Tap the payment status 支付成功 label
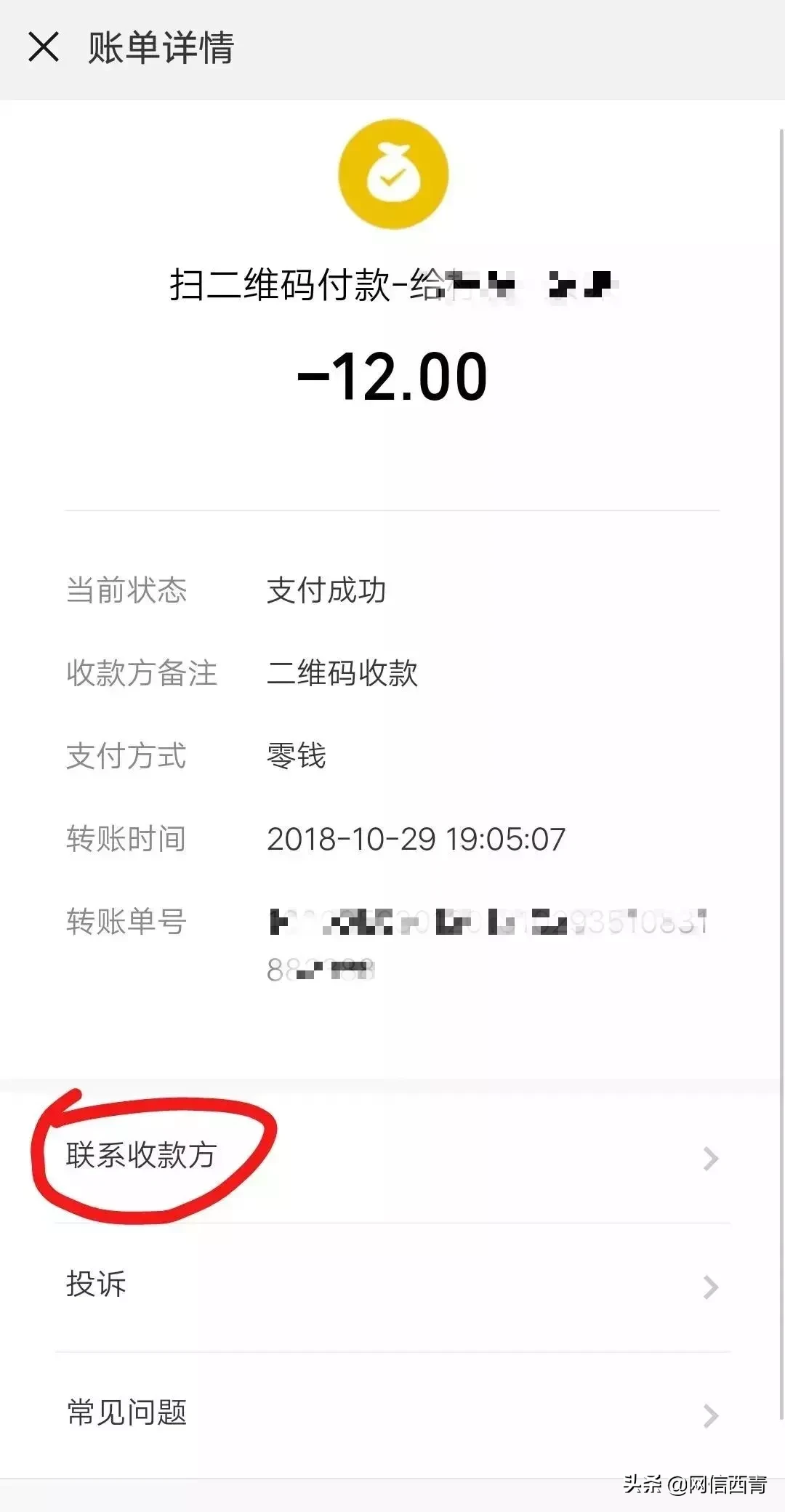This screenshot has width=785, height=1512. coord(329,592)
